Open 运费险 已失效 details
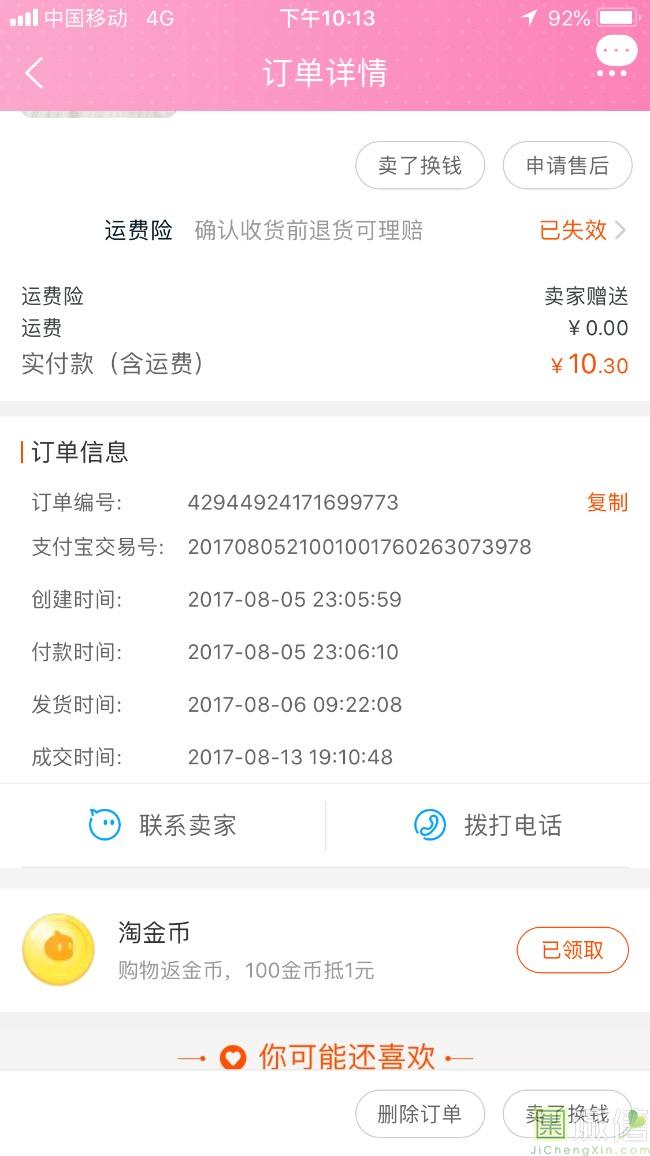This screenshot has height=1156, width=650. click(582, 230)
